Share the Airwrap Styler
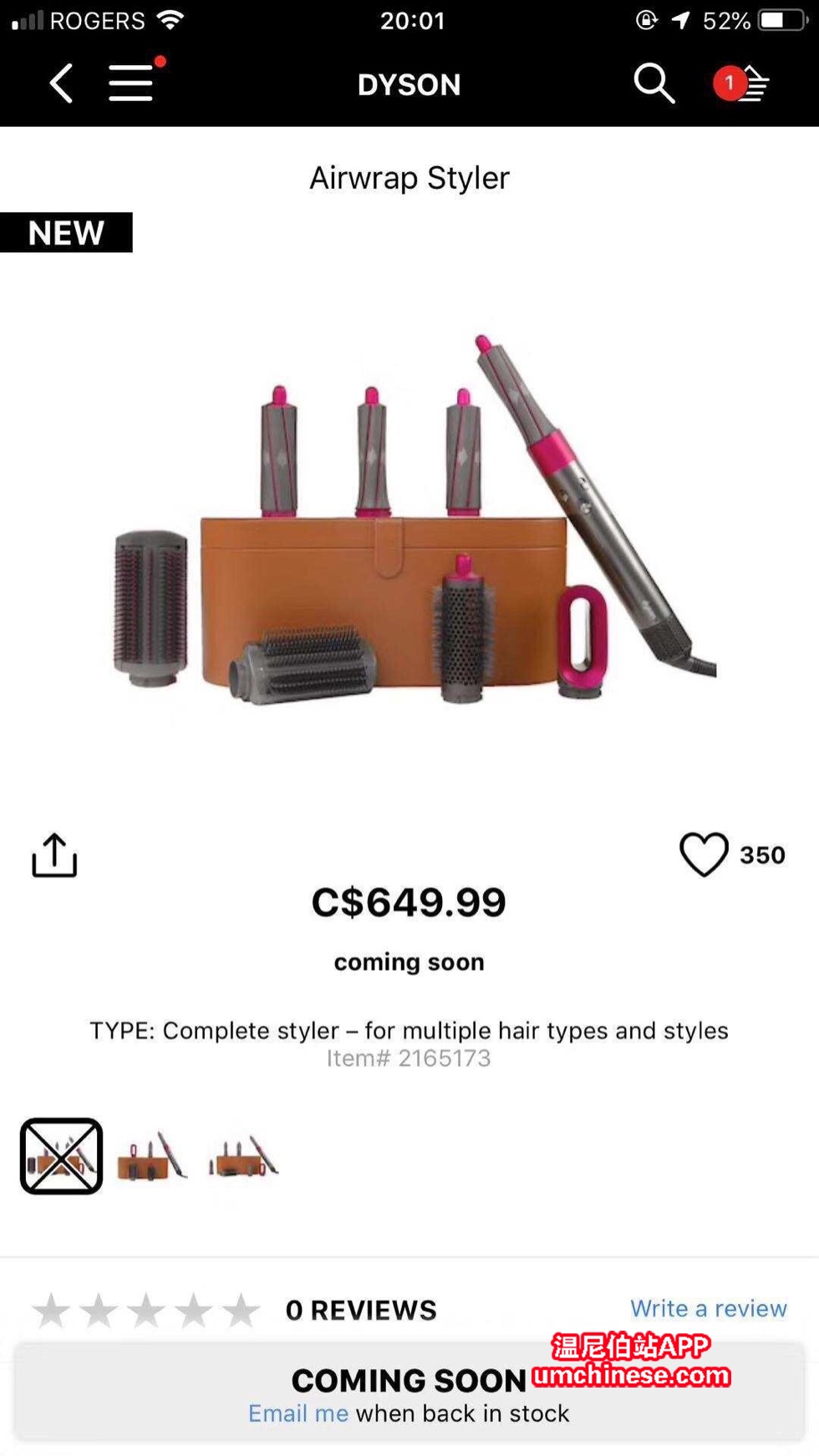Viewport: 819px width, 1456px height. [x=54, y=855]
